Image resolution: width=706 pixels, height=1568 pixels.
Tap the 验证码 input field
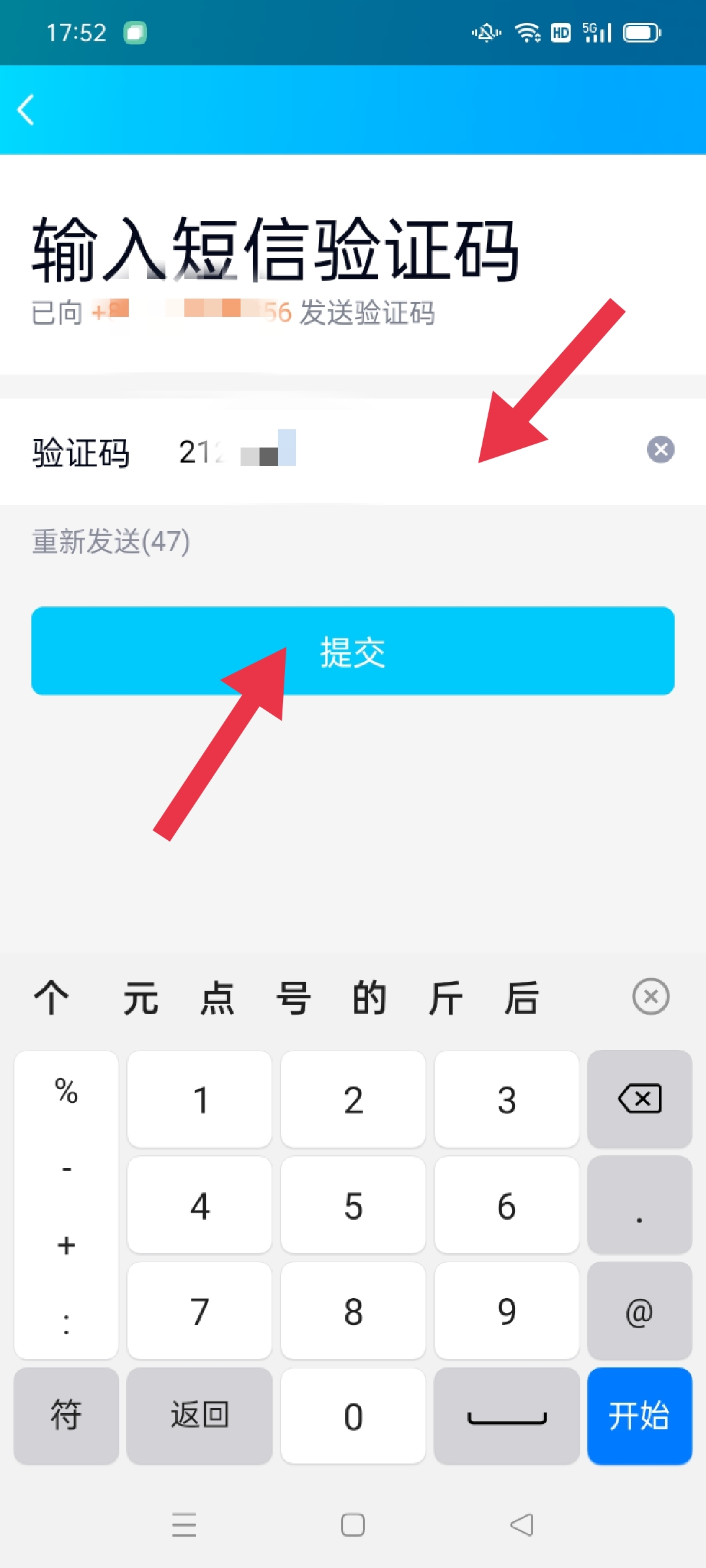pos(392,451)
